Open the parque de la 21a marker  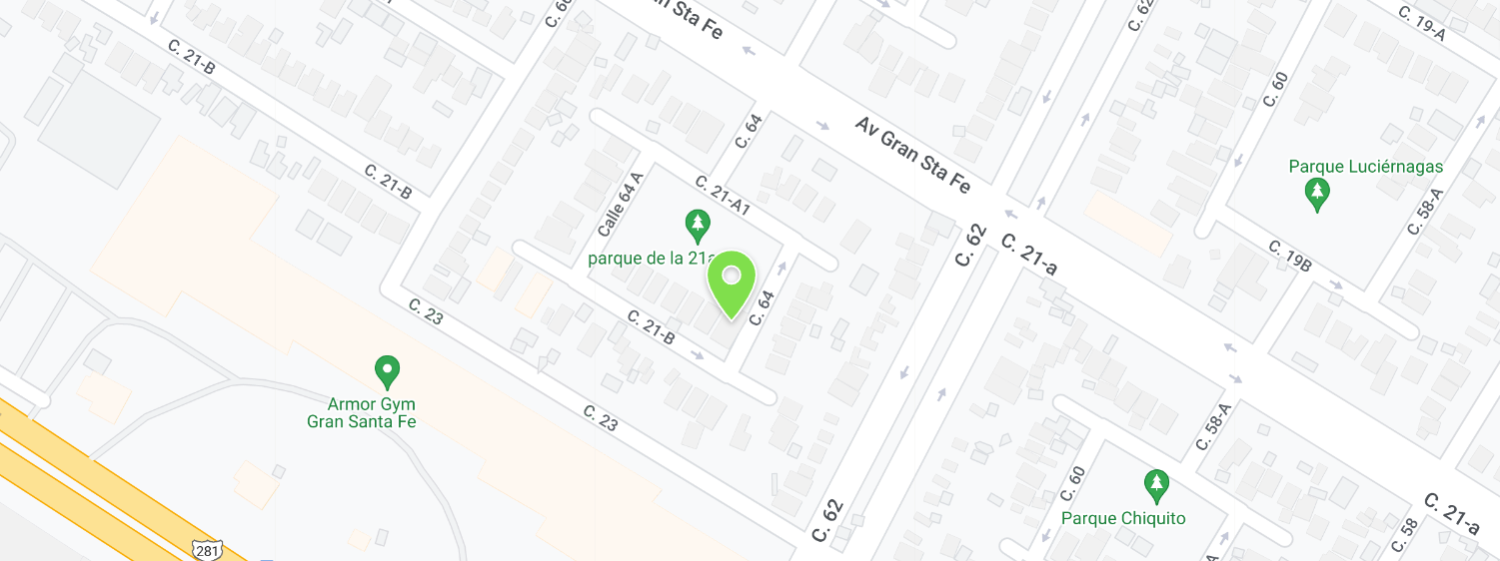[x=697, y=225]
